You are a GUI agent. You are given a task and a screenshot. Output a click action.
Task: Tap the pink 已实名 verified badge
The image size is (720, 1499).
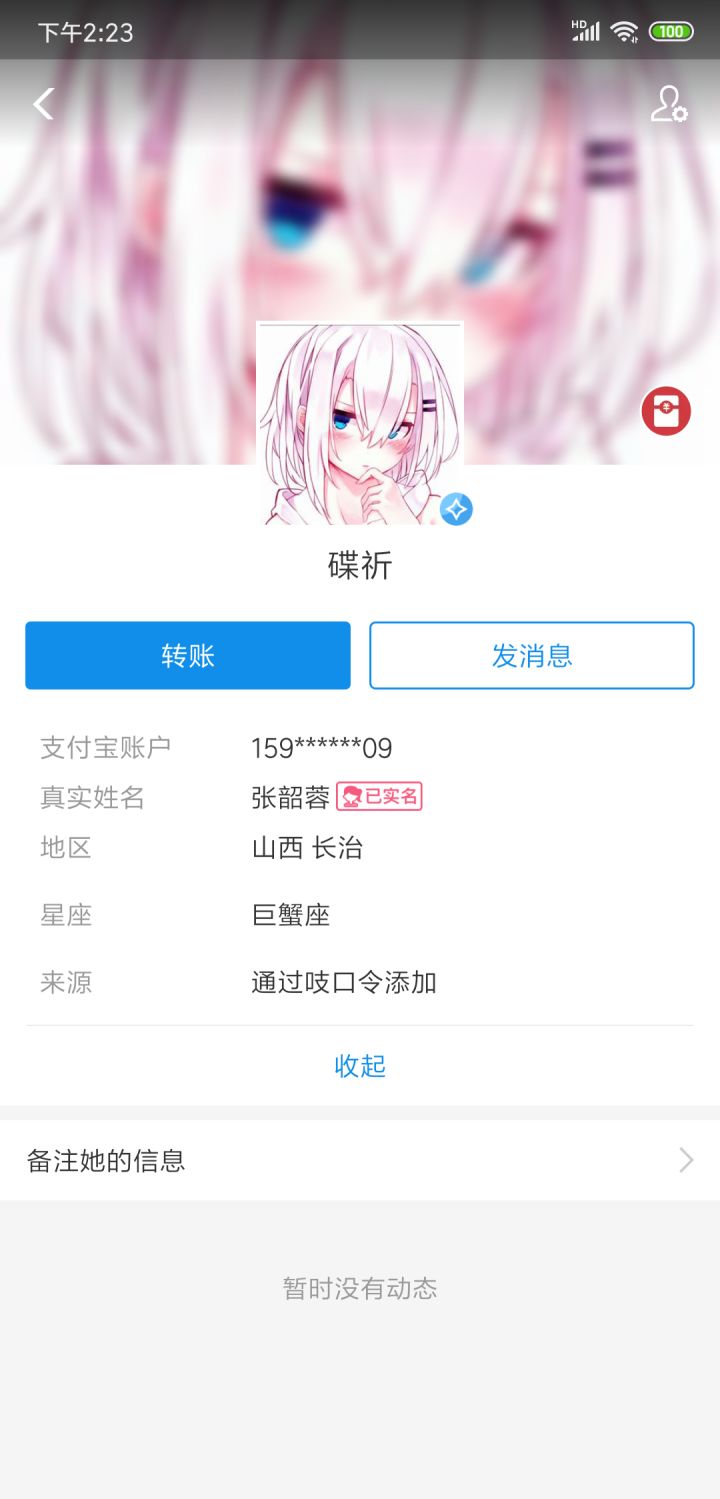380,797
